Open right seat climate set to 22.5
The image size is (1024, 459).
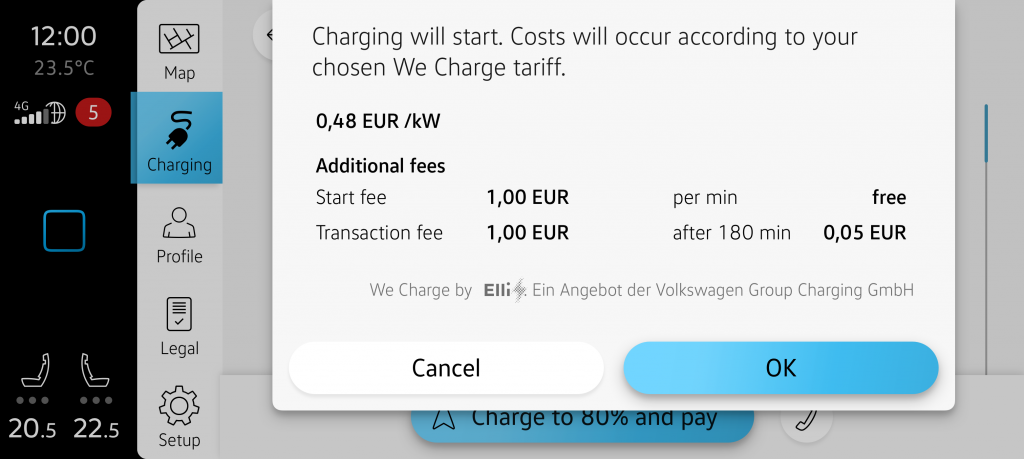pos(96,397)
